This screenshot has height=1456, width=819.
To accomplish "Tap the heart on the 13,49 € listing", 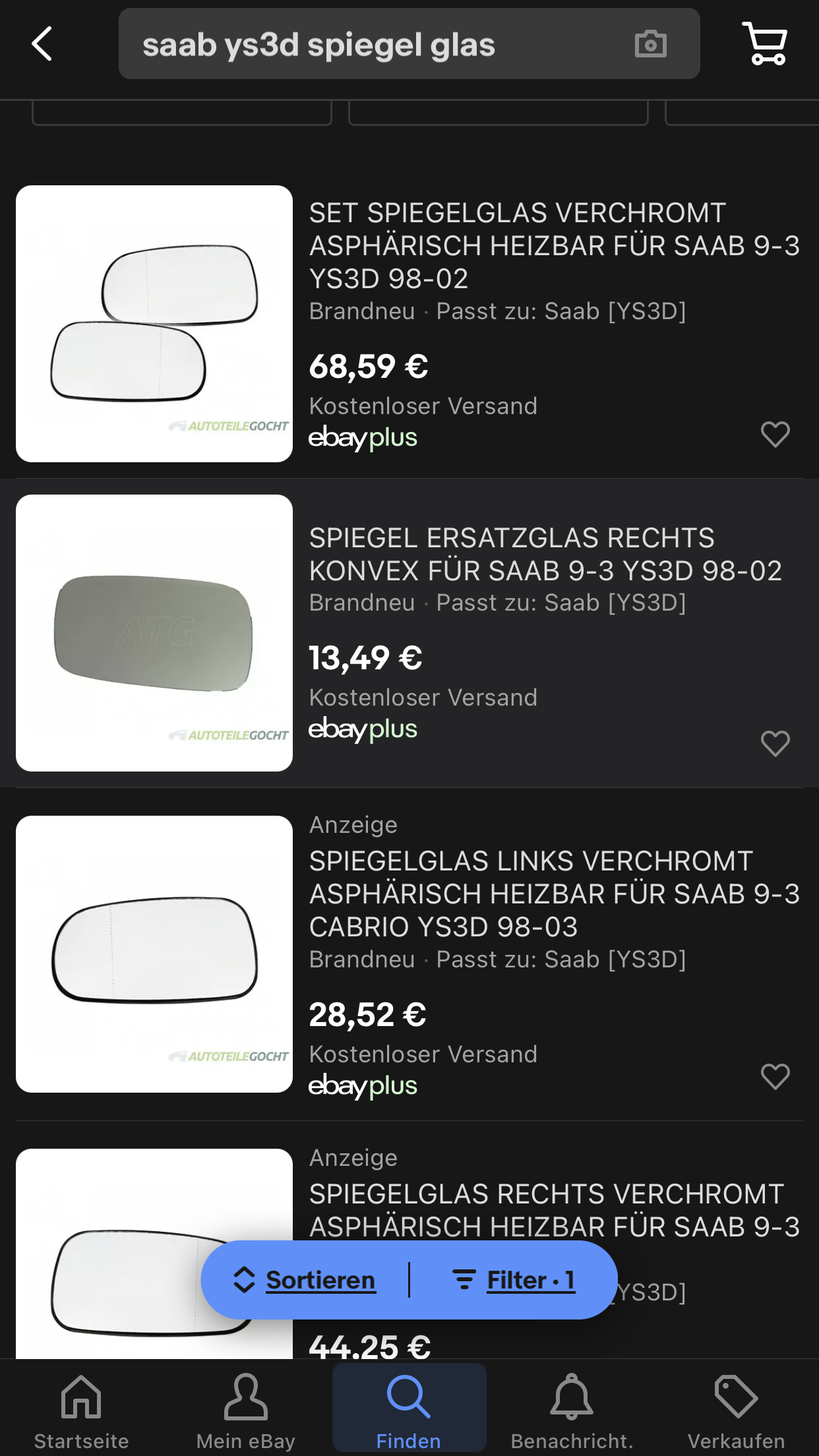I will [775, 743].
